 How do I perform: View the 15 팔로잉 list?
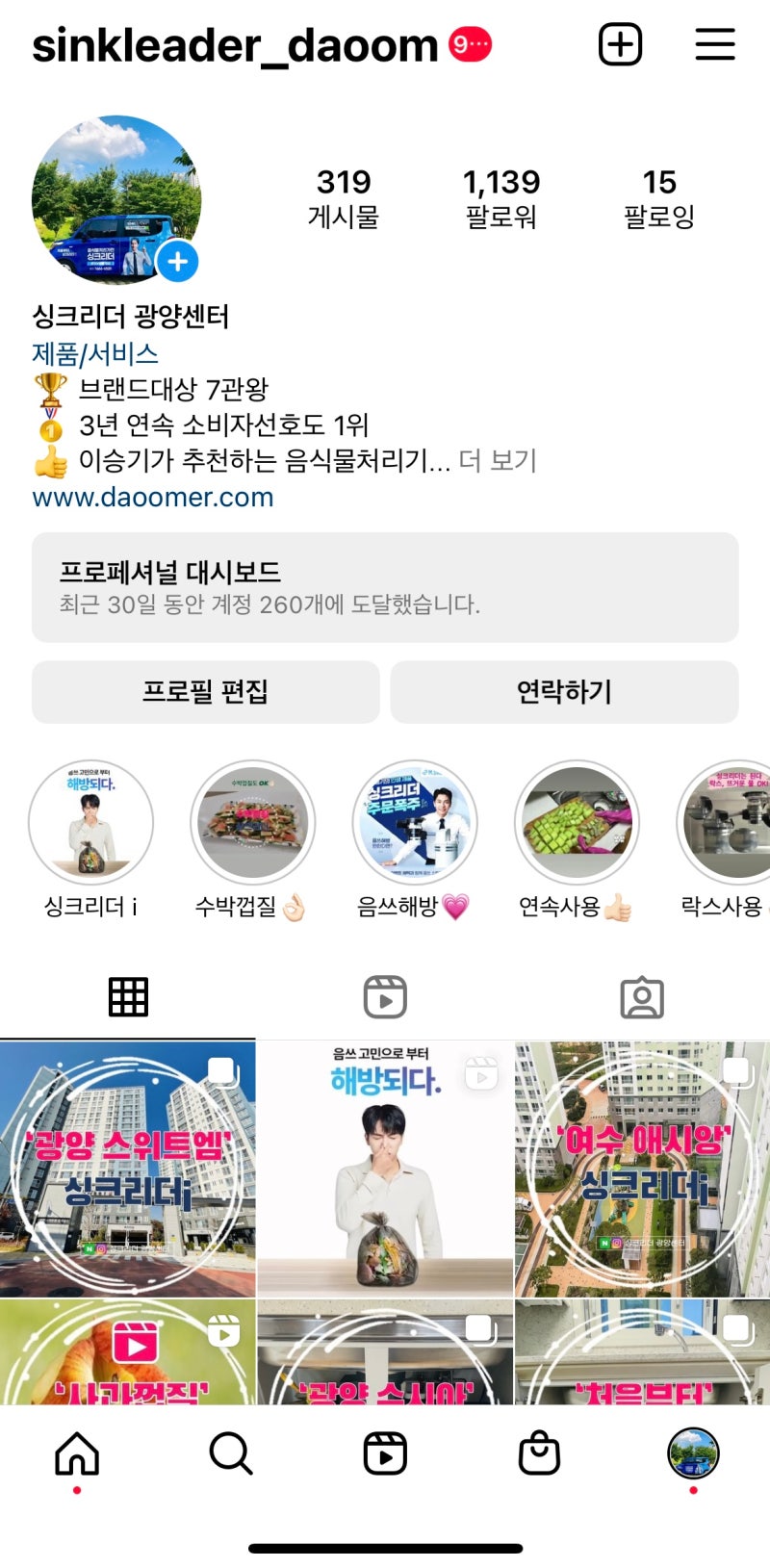659,197
